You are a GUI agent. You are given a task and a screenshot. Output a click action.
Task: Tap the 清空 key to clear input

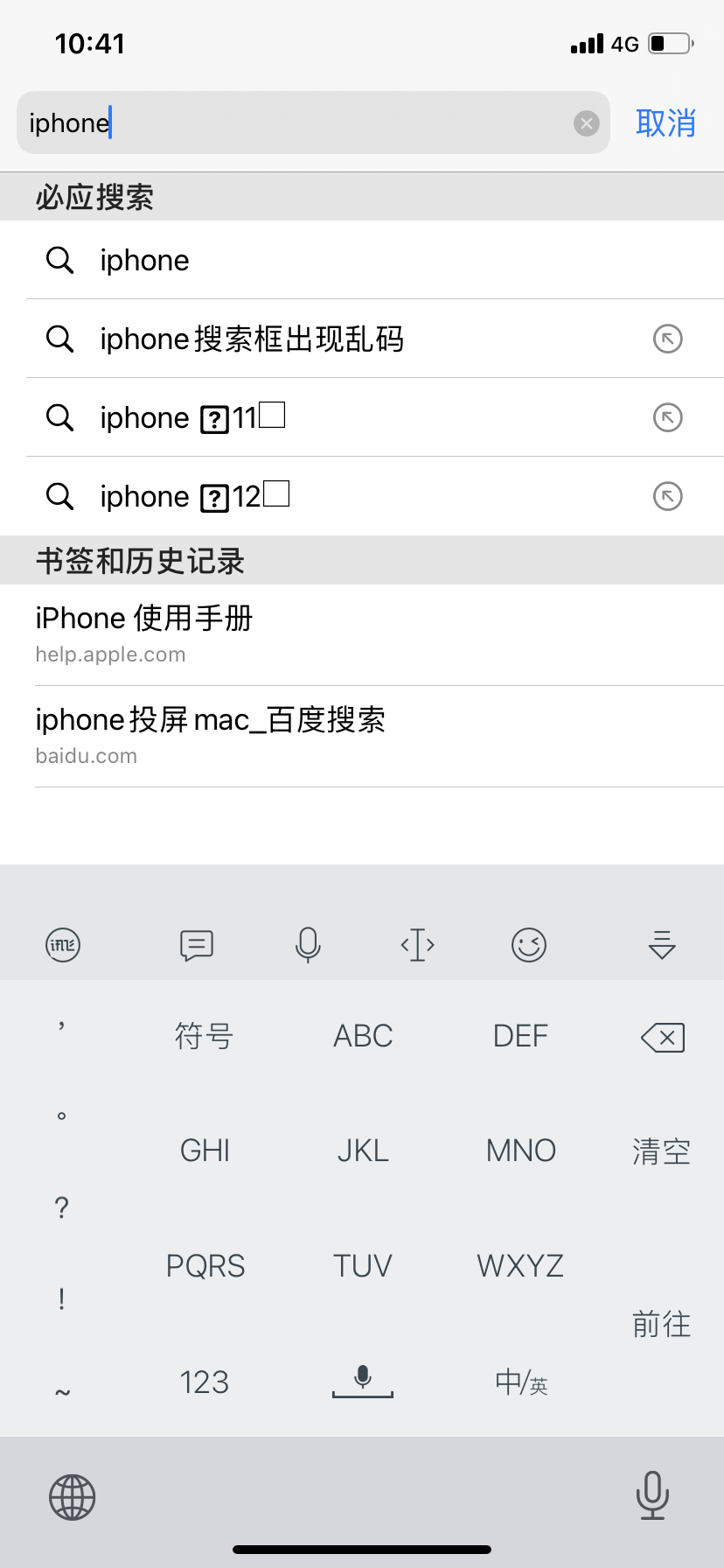tap(661, 1151)
